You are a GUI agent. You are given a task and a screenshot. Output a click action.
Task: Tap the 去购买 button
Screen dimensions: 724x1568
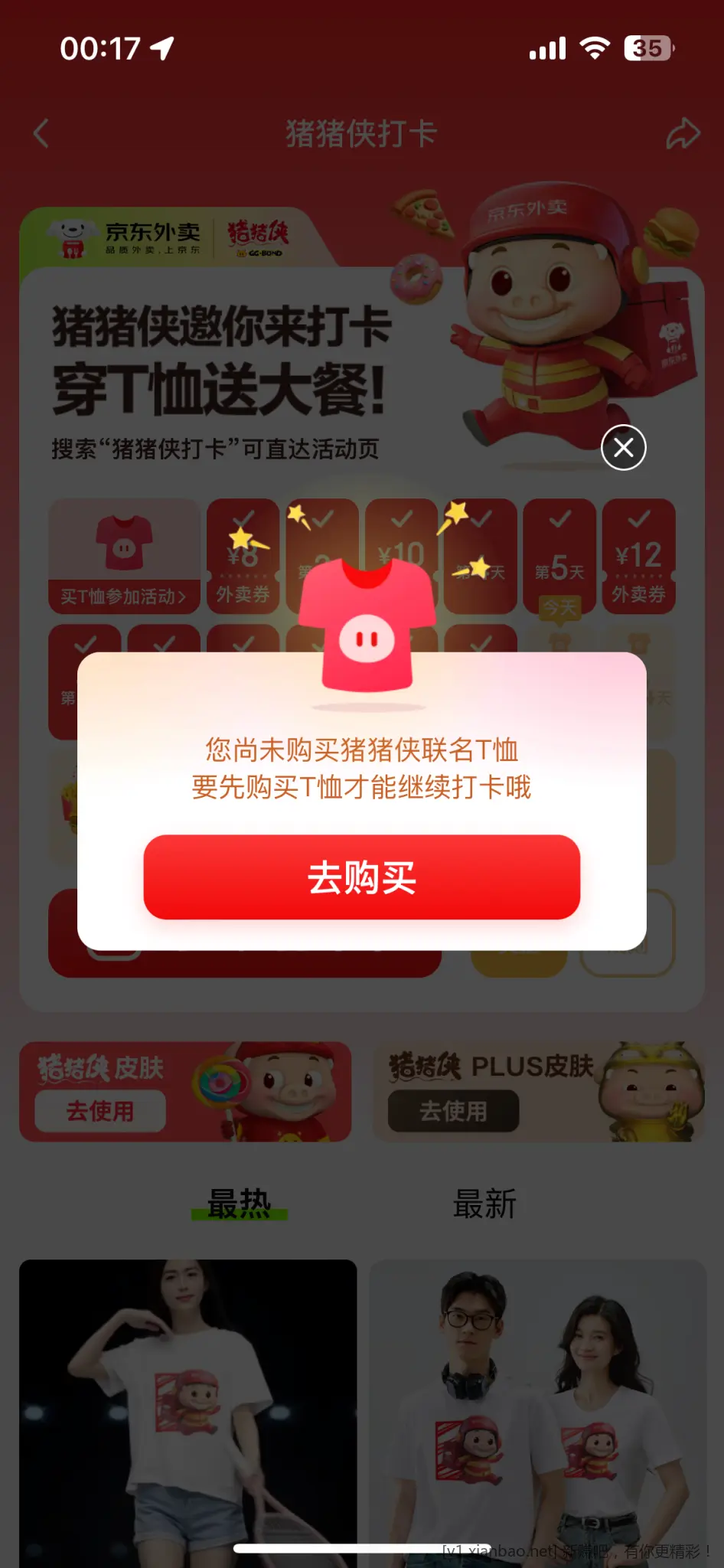click(x=361, y=877)
